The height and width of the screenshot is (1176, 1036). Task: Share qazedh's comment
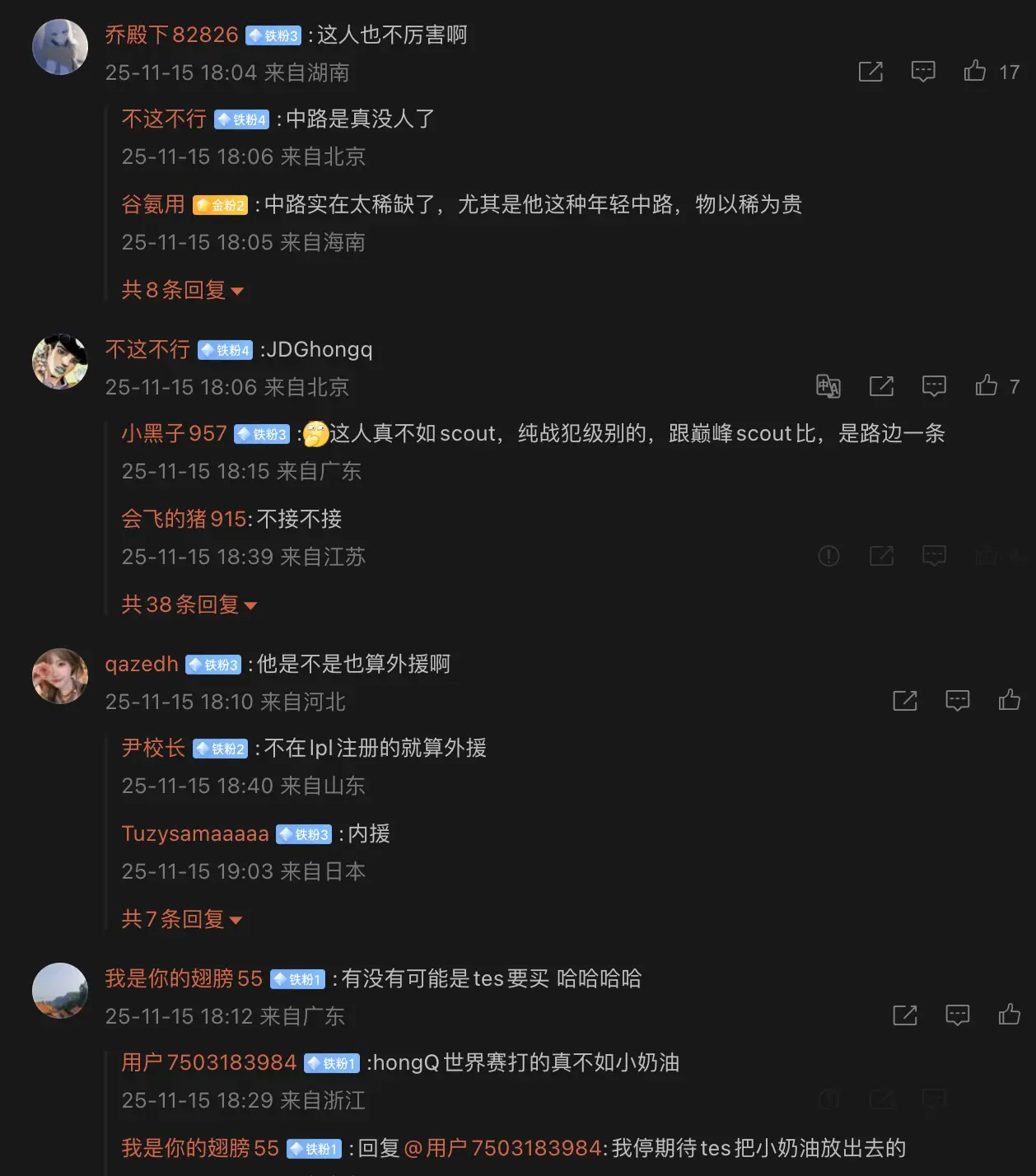[904, 701]
